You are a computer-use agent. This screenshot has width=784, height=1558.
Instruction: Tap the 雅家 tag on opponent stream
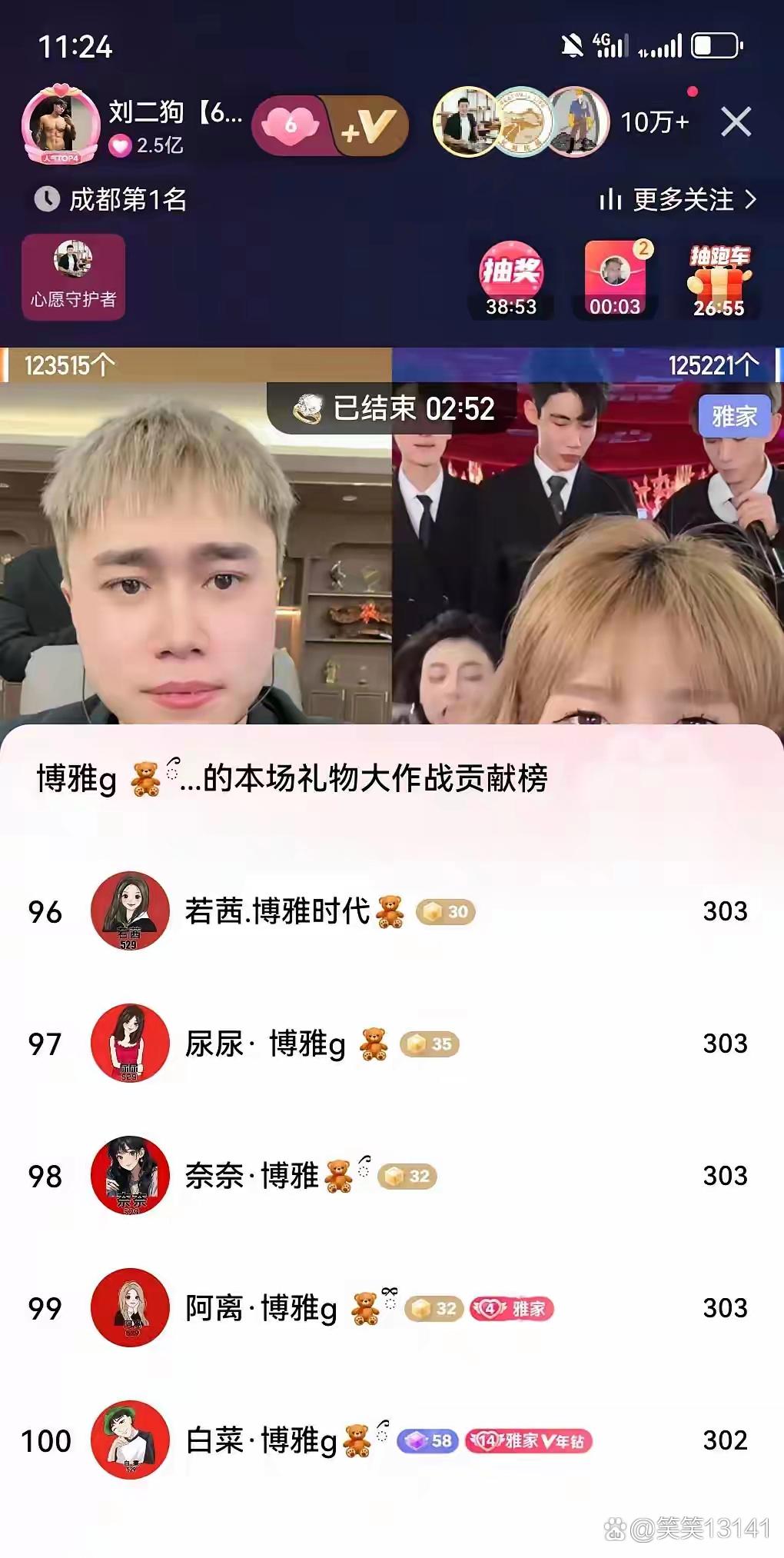(734, 416)
